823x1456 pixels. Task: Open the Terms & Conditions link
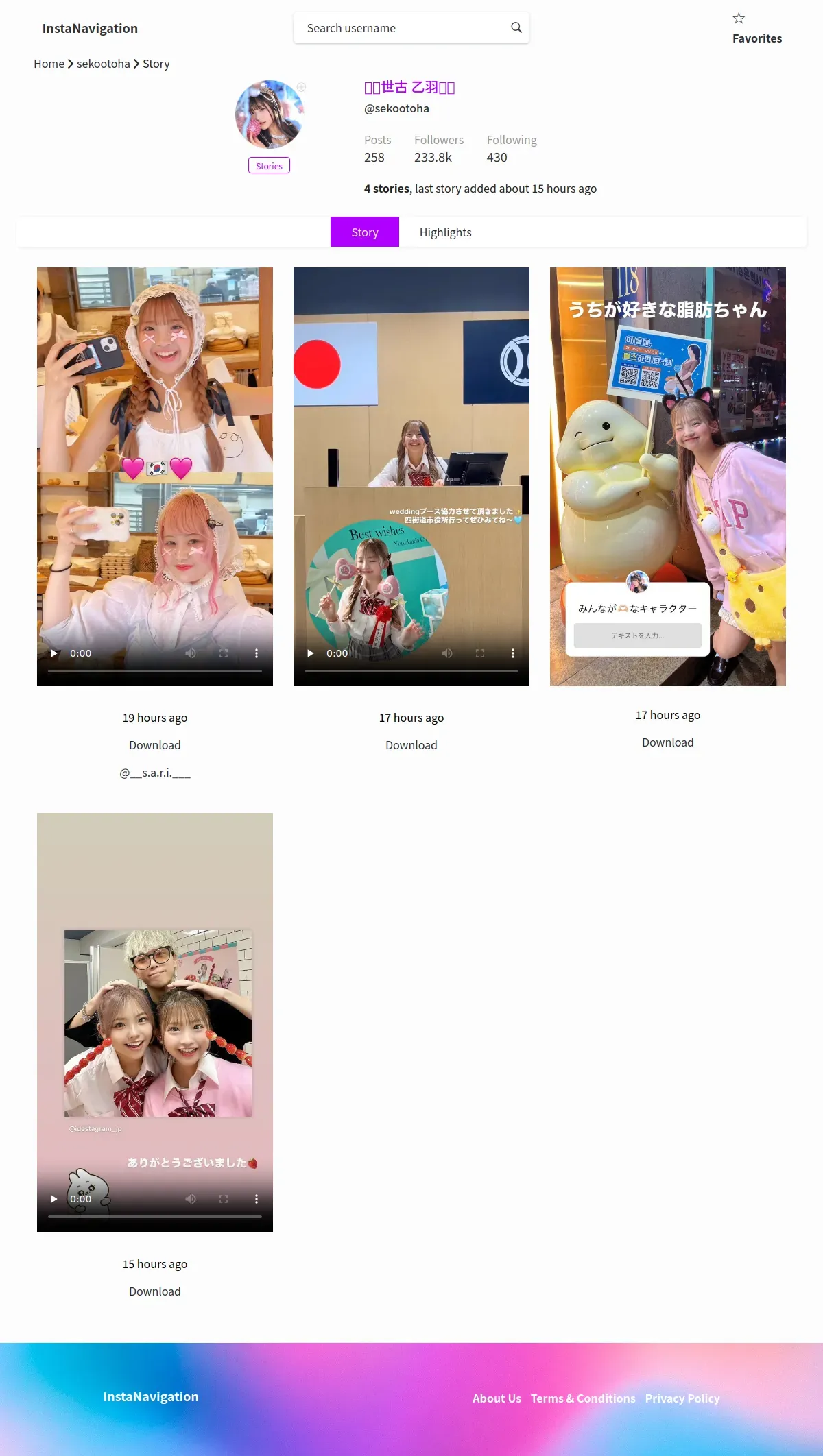pyautogui.click(x=583, y=1398)
